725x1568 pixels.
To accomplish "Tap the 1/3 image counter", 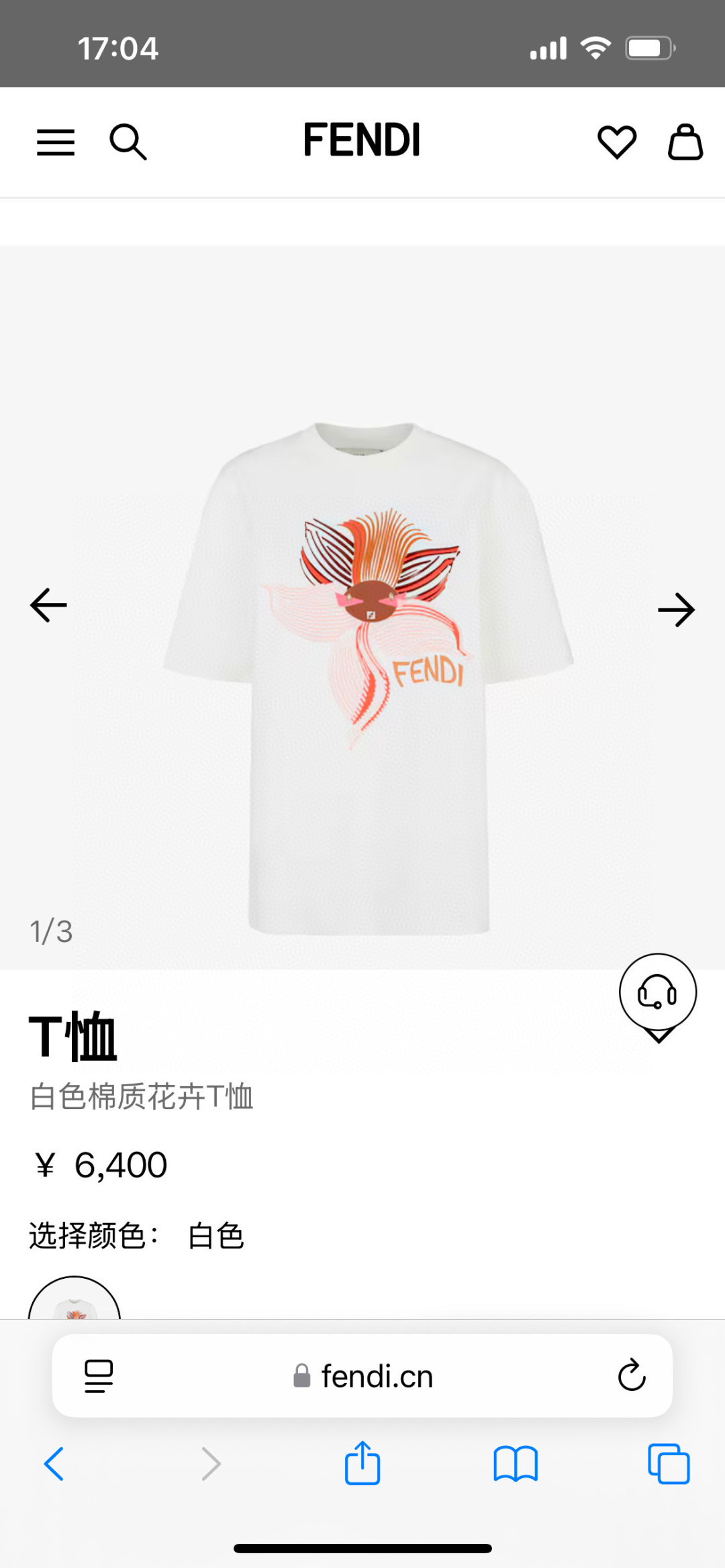I will point(50,931).
